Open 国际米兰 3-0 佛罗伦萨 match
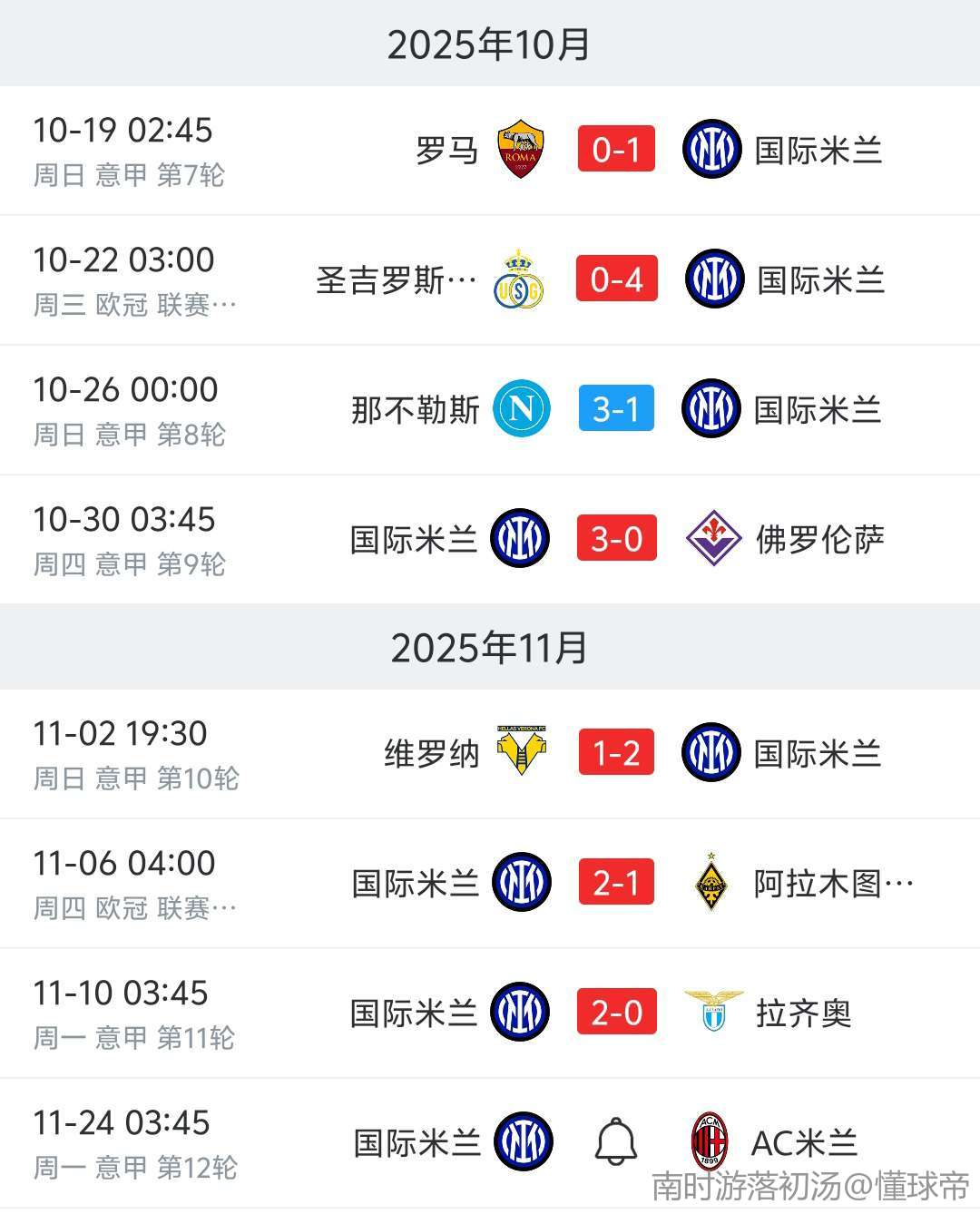 click(616, 539)
